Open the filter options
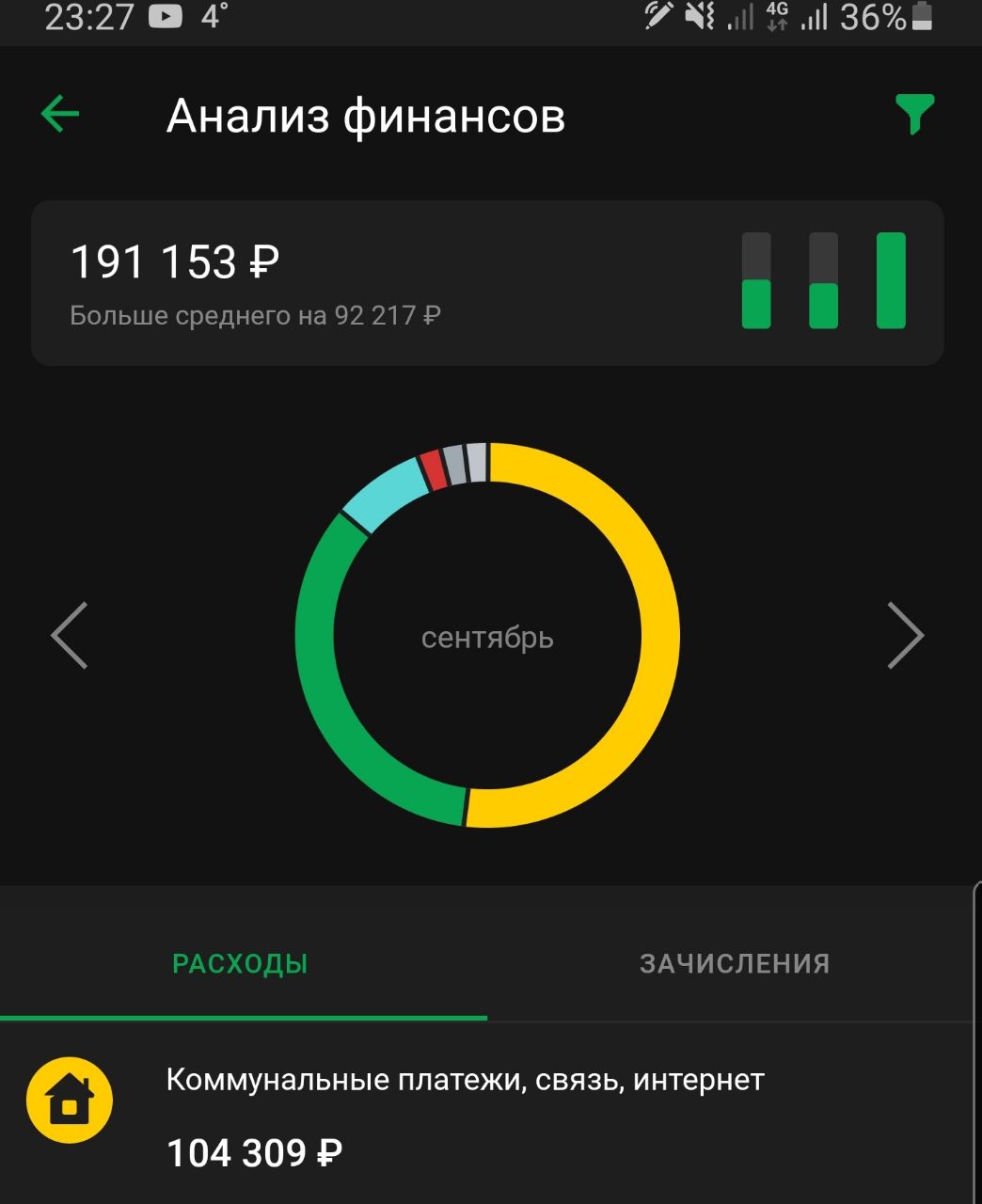The width and height of the screenshot is (982, 1204). pos(913,115)
